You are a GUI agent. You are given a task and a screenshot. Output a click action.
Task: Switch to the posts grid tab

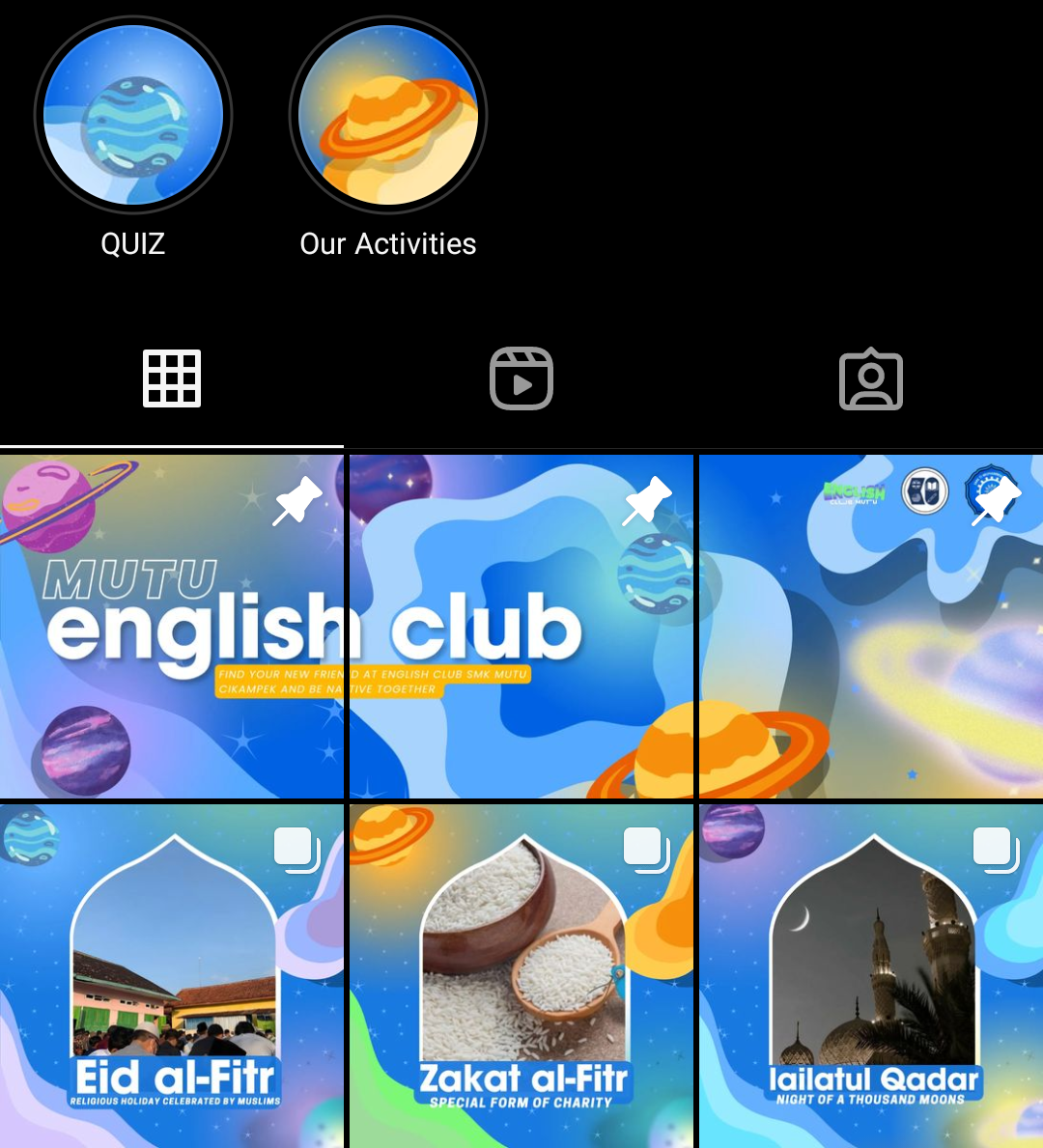point(172,378)
